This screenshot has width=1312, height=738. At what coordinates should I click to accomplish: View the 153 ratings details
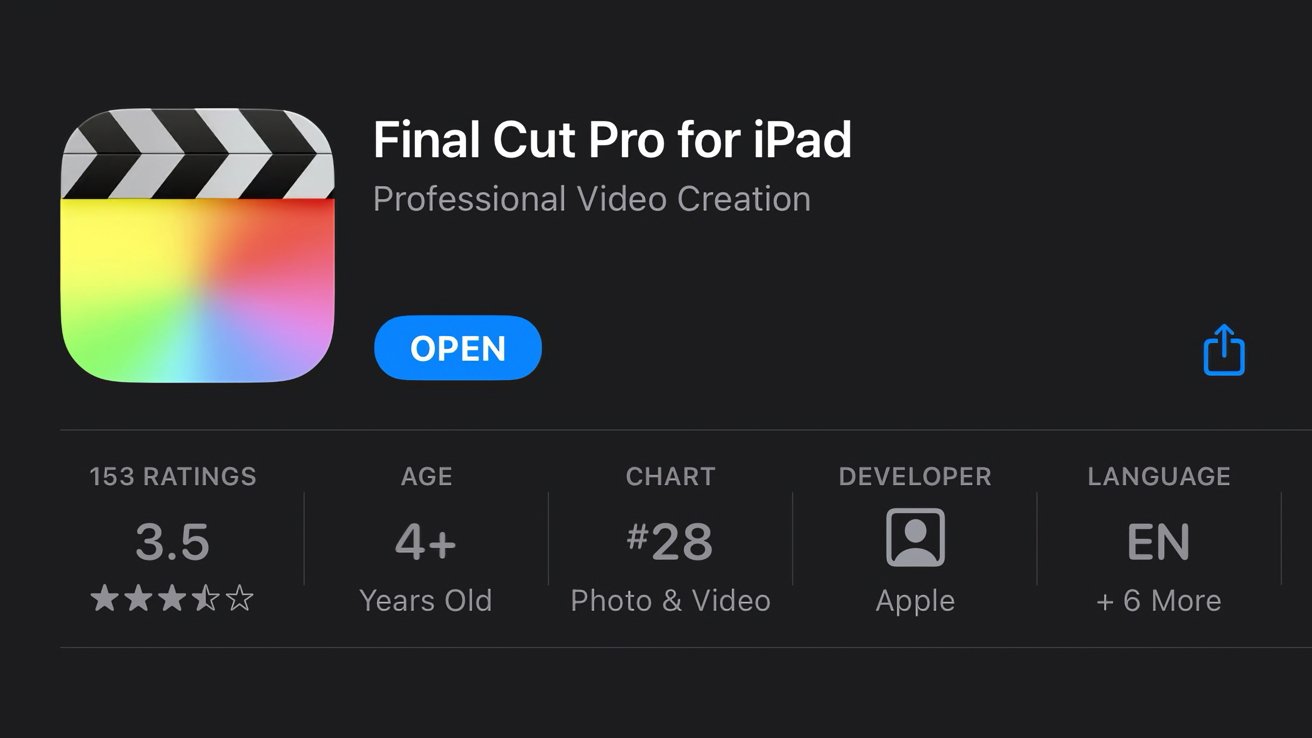172,541
